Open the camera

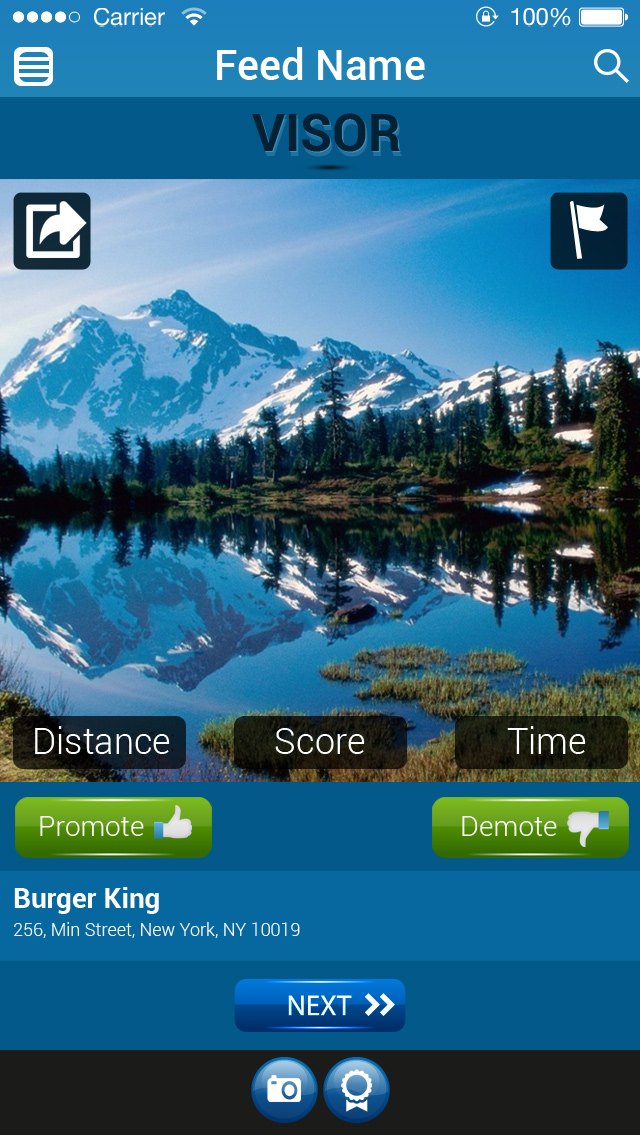pos(284,1089)
